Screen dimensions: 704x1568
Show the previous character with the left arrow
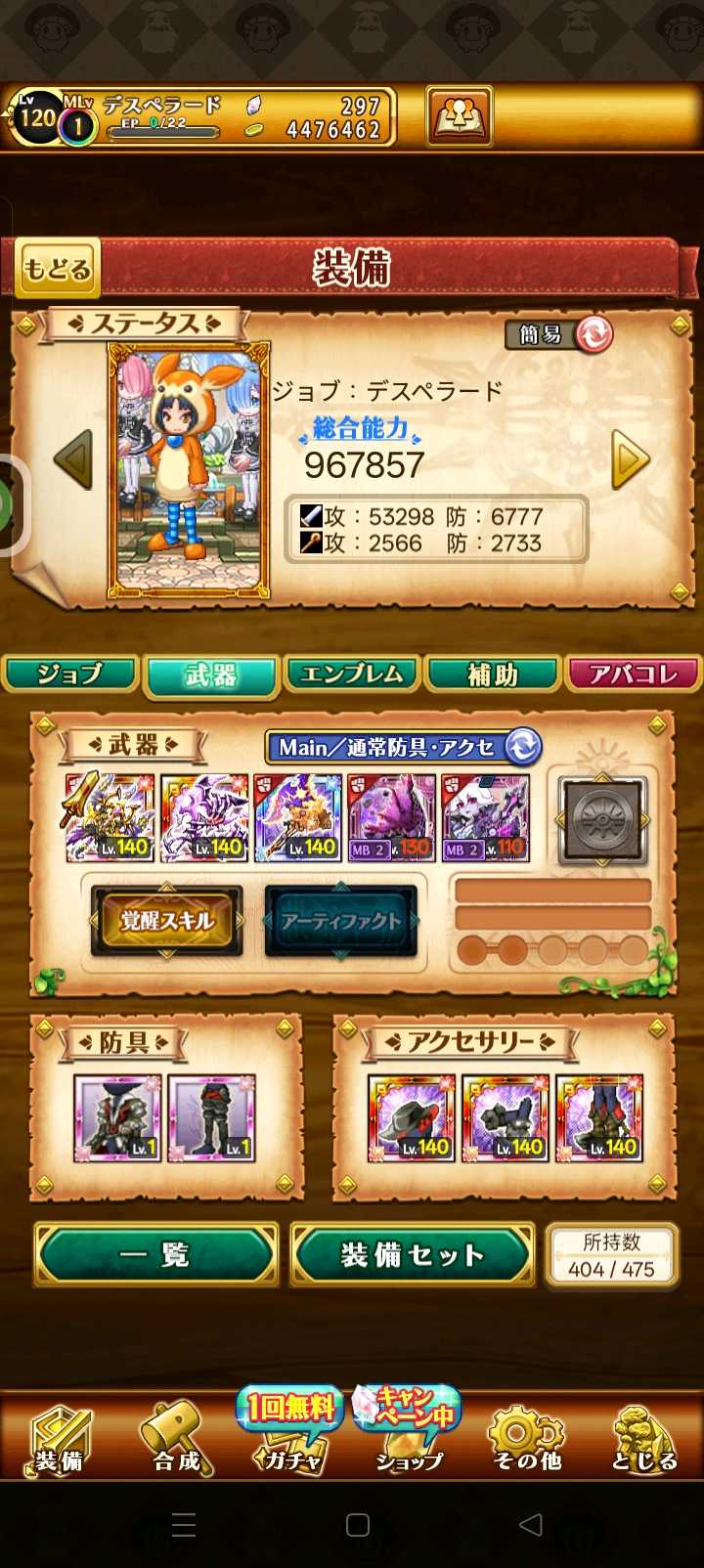pyautogui.click(x=74, y=458)
